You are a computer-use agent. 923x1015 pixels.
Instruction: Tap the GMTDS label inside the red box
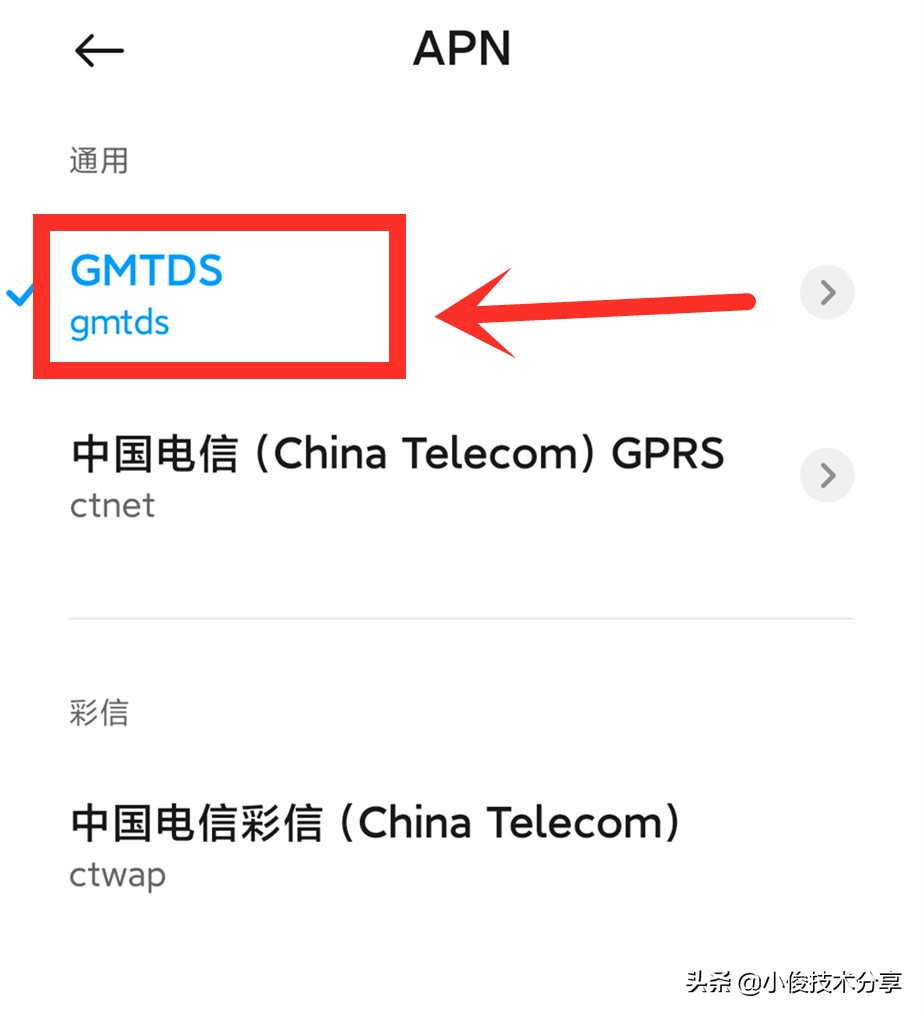pyautogui.click(x=146, y=270)
